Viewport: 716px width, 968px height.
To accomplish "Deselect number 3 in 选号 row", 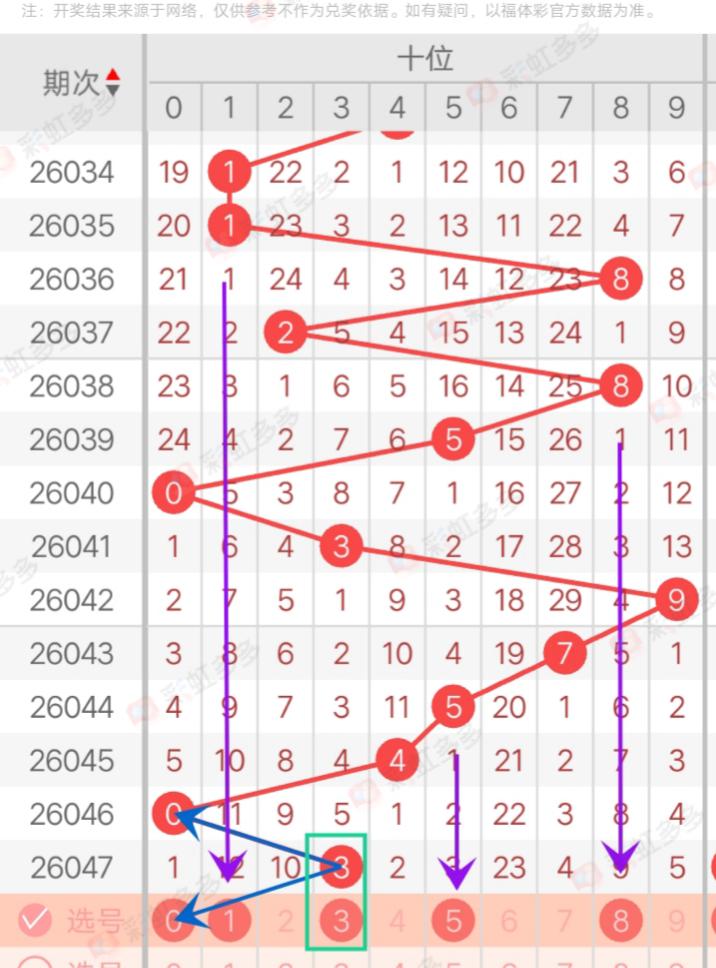I will [341, 920].
